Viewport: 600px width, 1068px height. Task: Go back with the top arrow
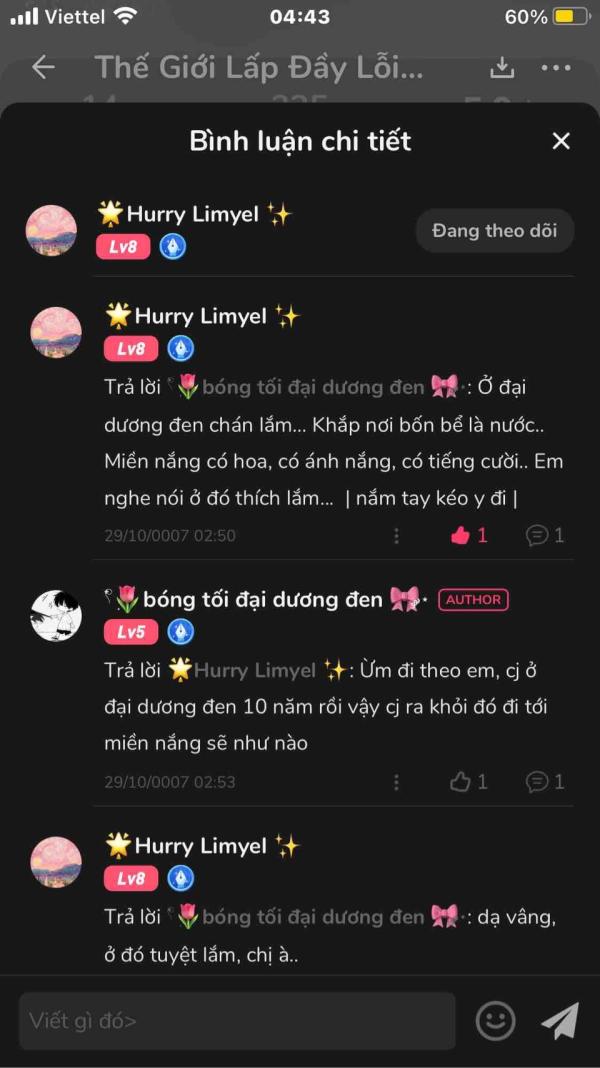tap(43, 68)
